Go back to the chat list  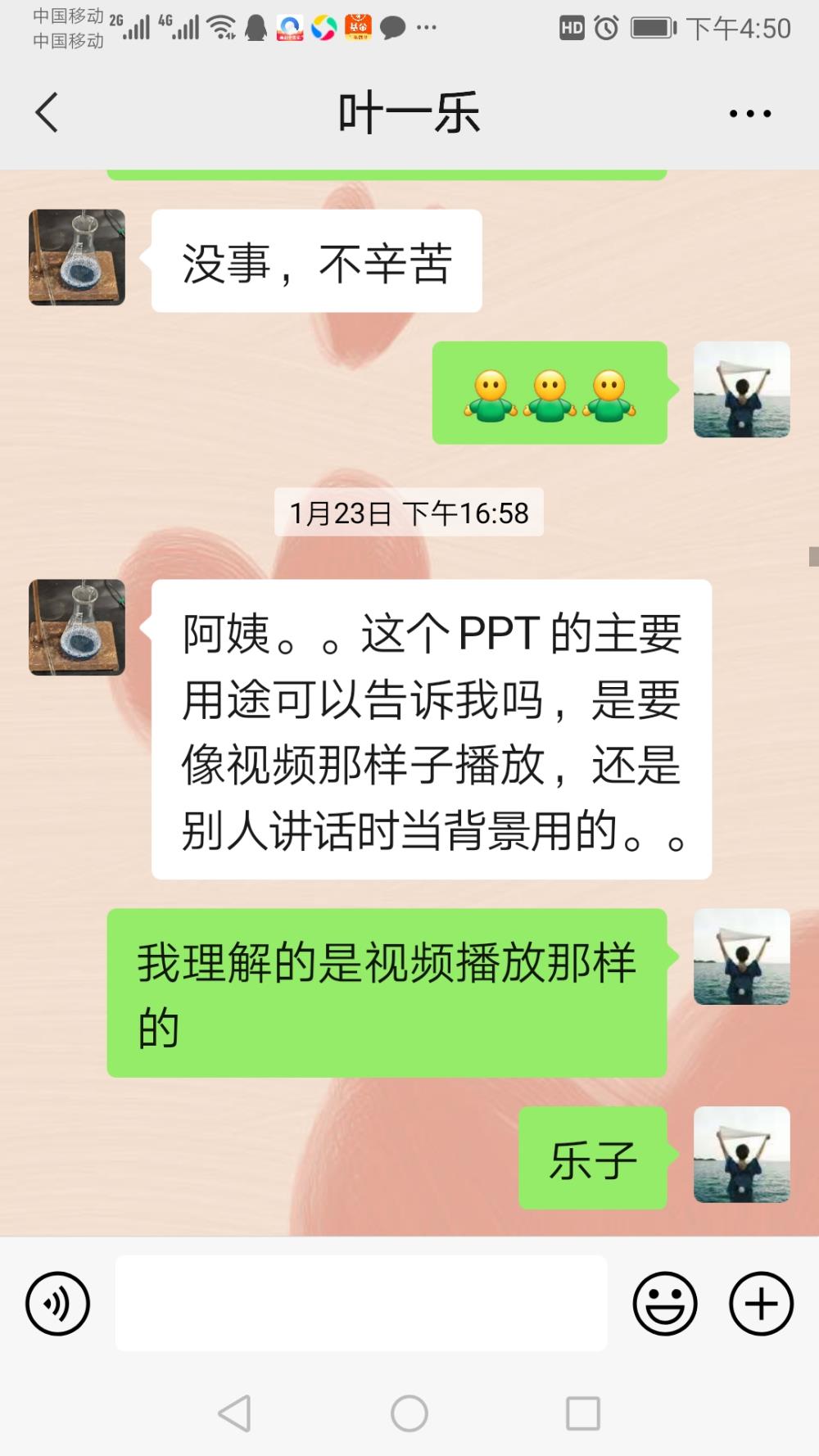pyautogui.click(x=48, y=112)
